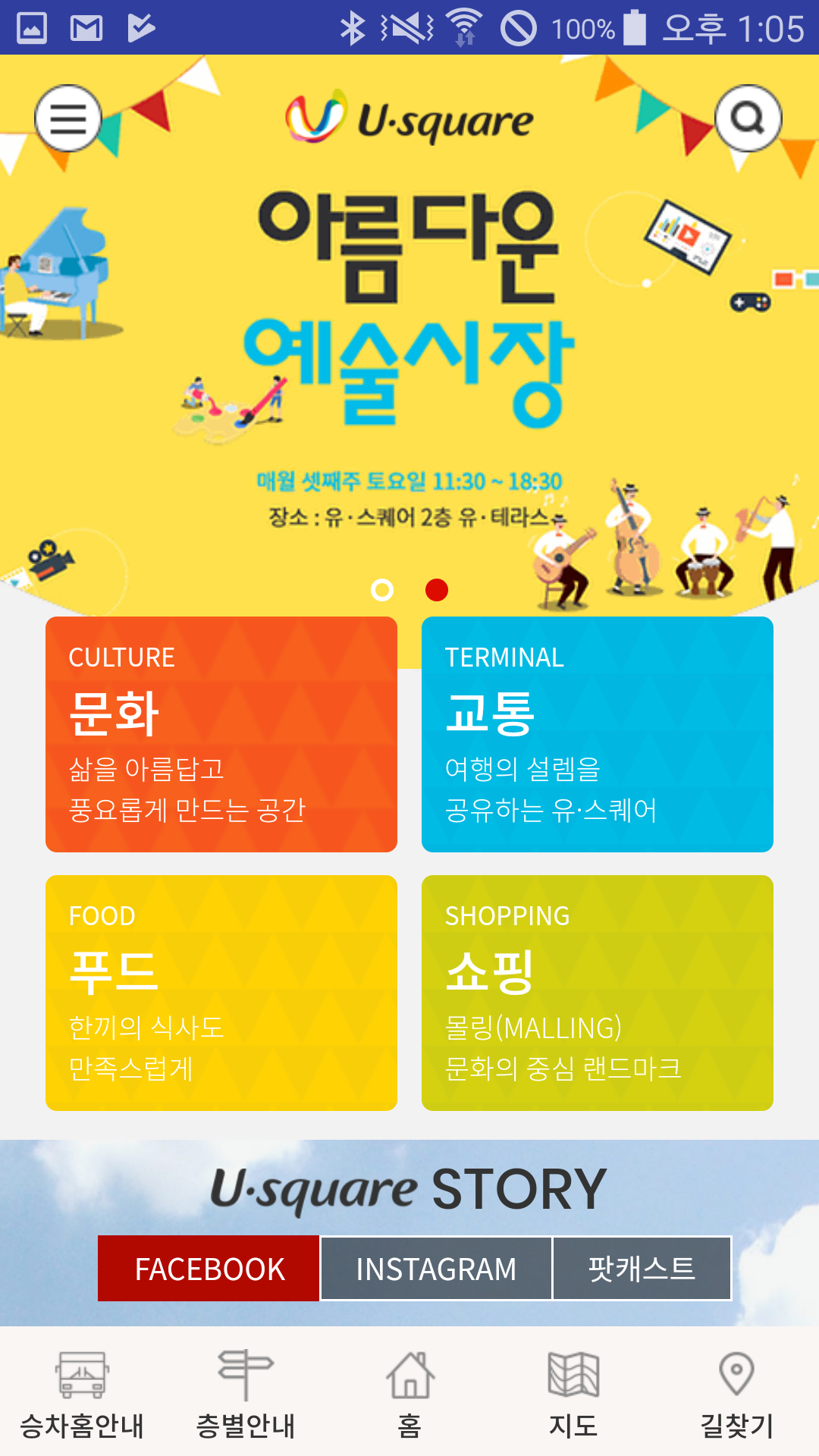Open the SHOPPING 쇼핑 card
Image resolution: width=819 pixels, height=1456 pixels.
(x=598, y=993)
